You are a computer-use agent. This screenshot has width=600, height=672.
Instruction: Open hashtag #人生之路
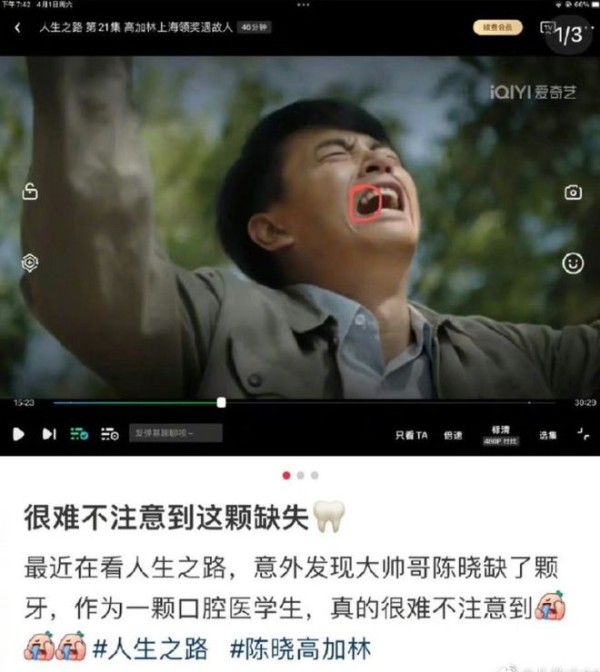tap(148, 646)
